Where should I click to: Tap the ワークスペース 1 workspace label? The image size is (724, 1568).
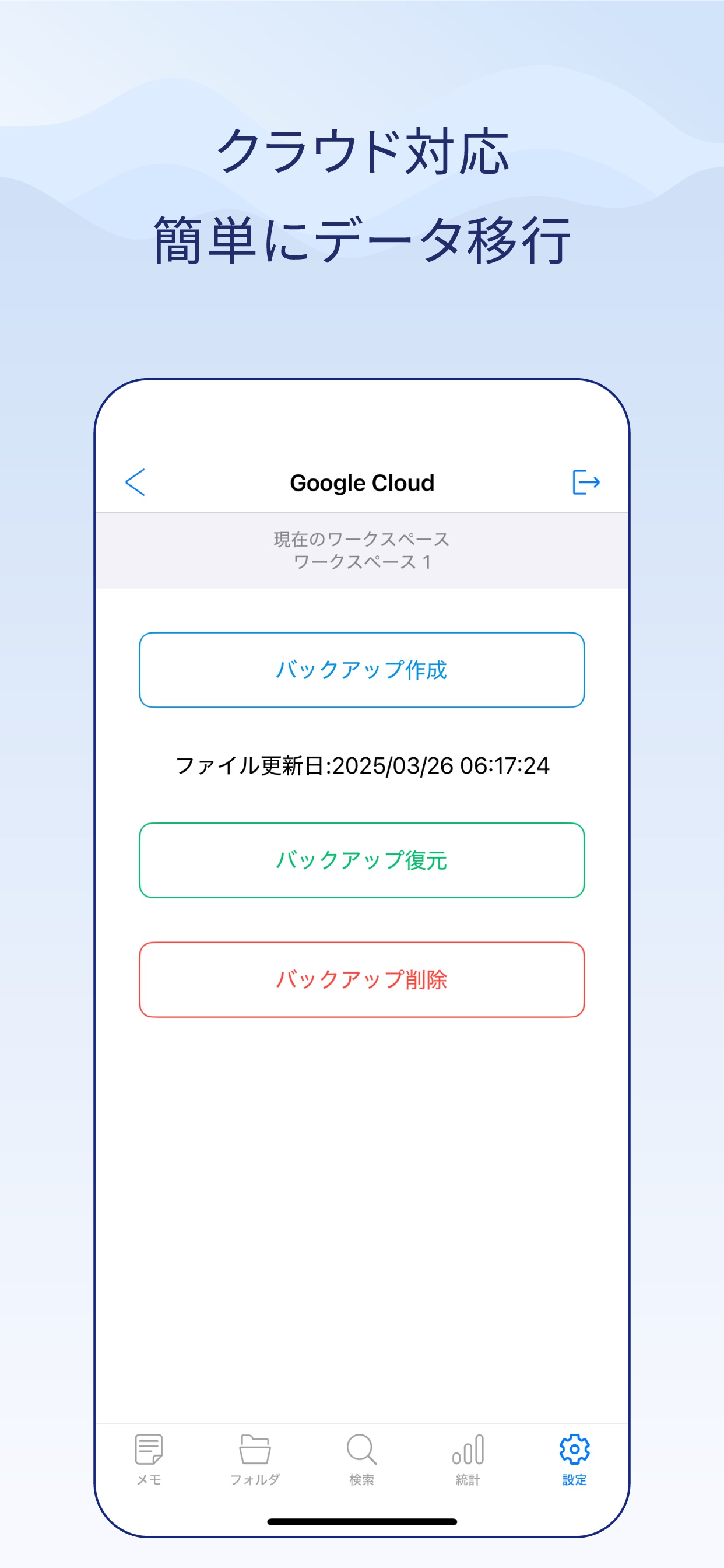tap(361, 563)
